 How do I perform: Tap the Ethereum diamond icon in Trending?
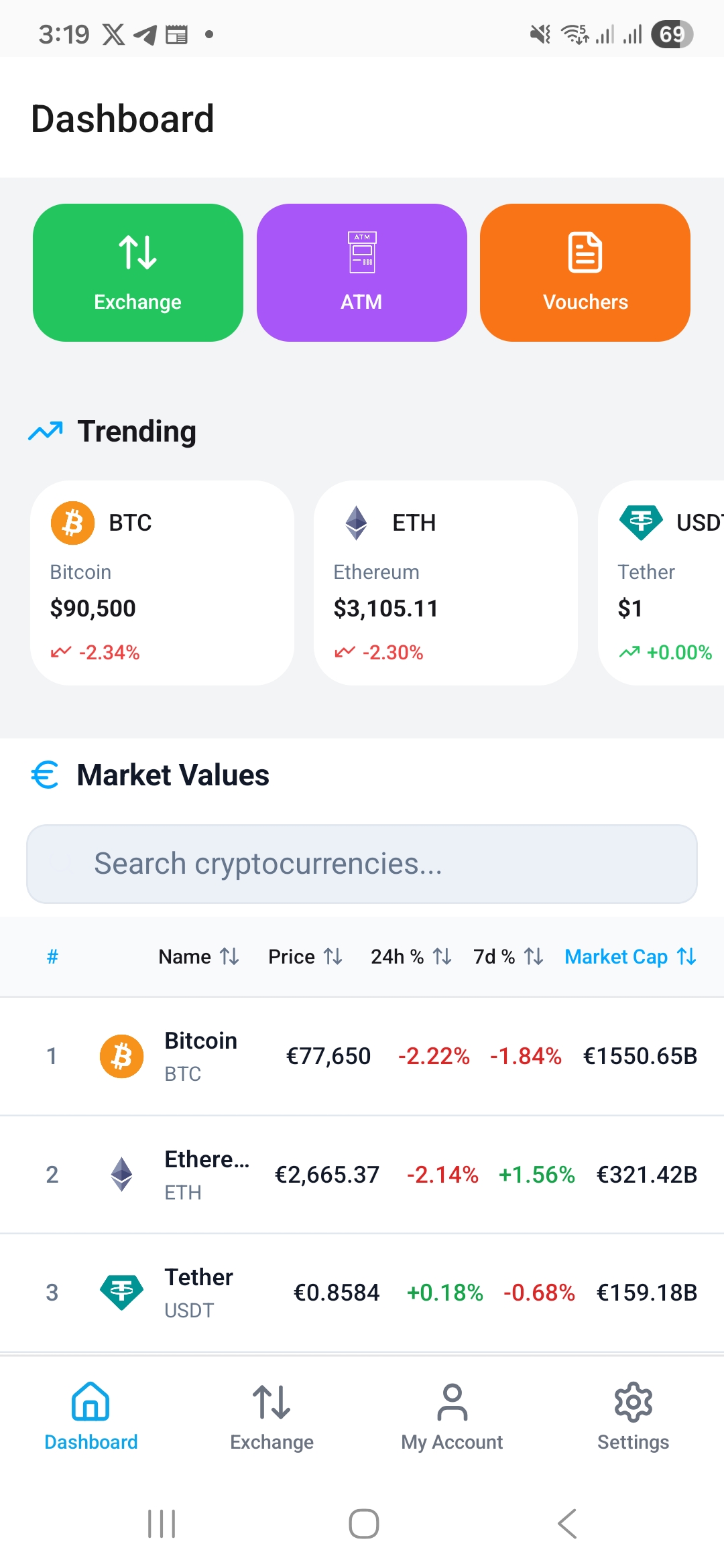coord(356,523)
